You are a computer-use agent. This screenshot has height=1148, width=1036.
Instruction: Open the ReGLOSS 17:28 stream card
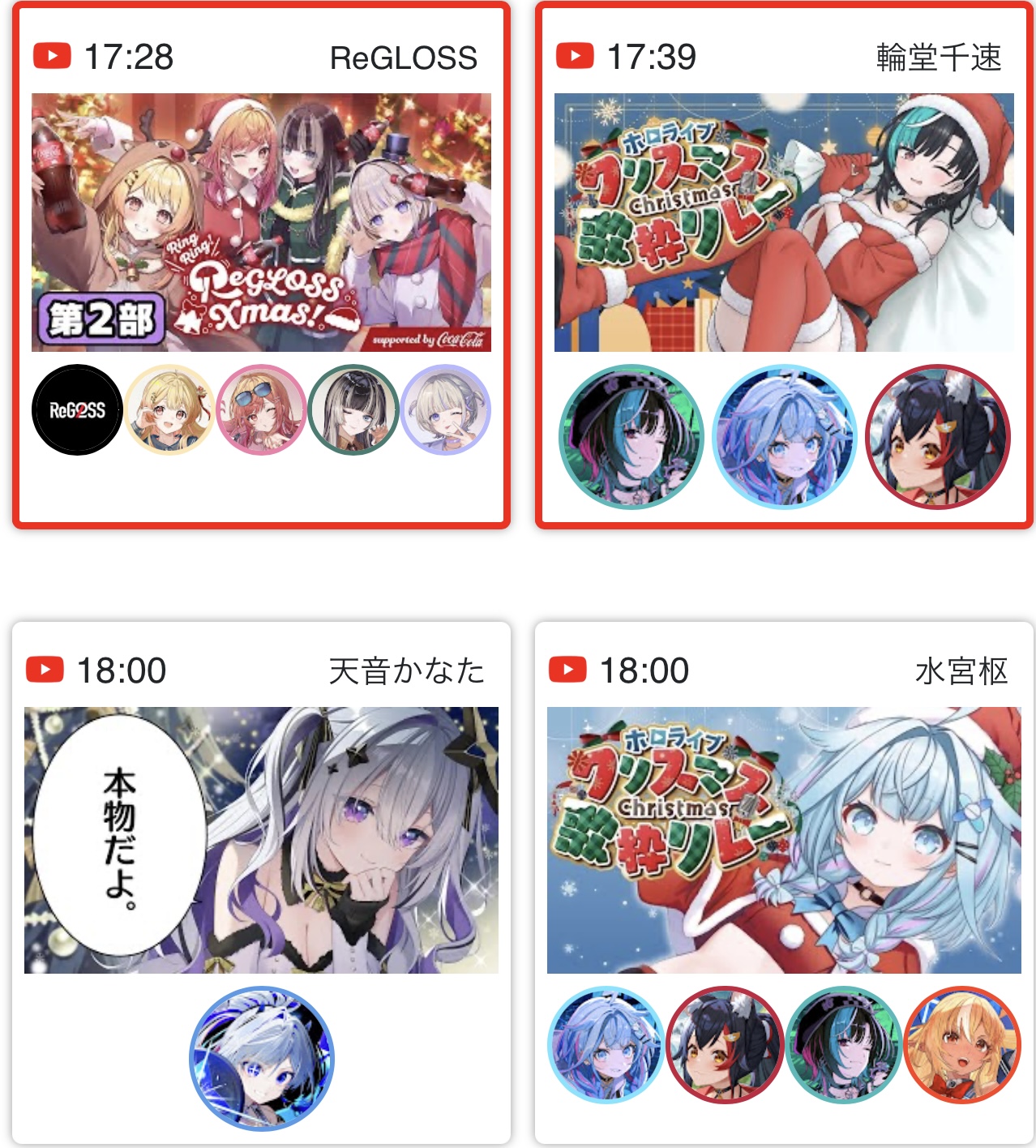click(261, 222)
